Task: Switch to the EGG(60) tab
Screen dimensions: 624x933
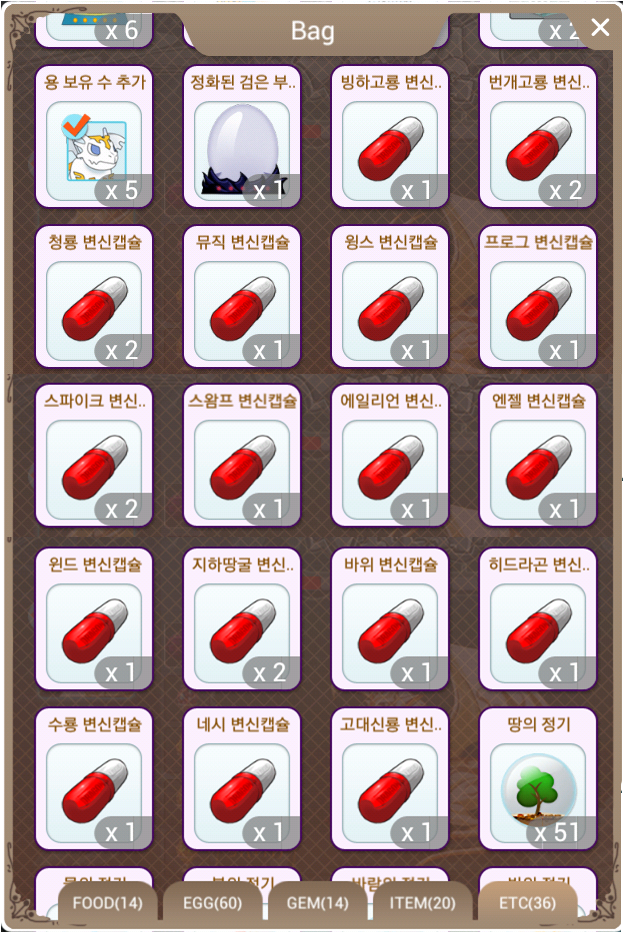Action: (213, 904)
